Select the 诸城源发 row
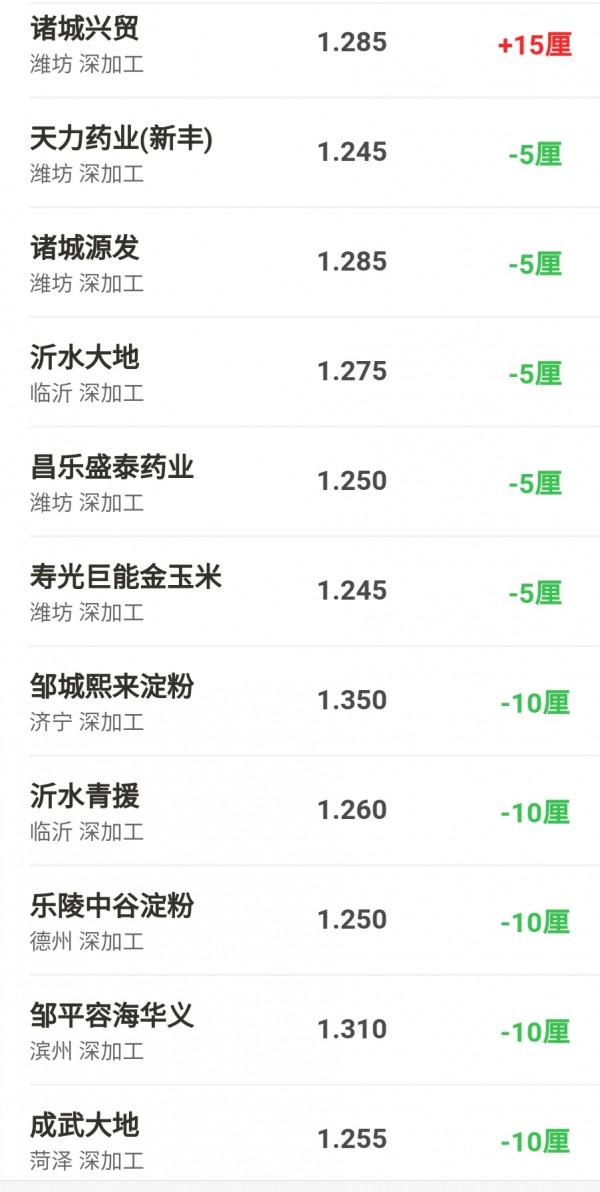This screenshot has width=600, height=1192. pyautogui.click(x=300, y=262)
